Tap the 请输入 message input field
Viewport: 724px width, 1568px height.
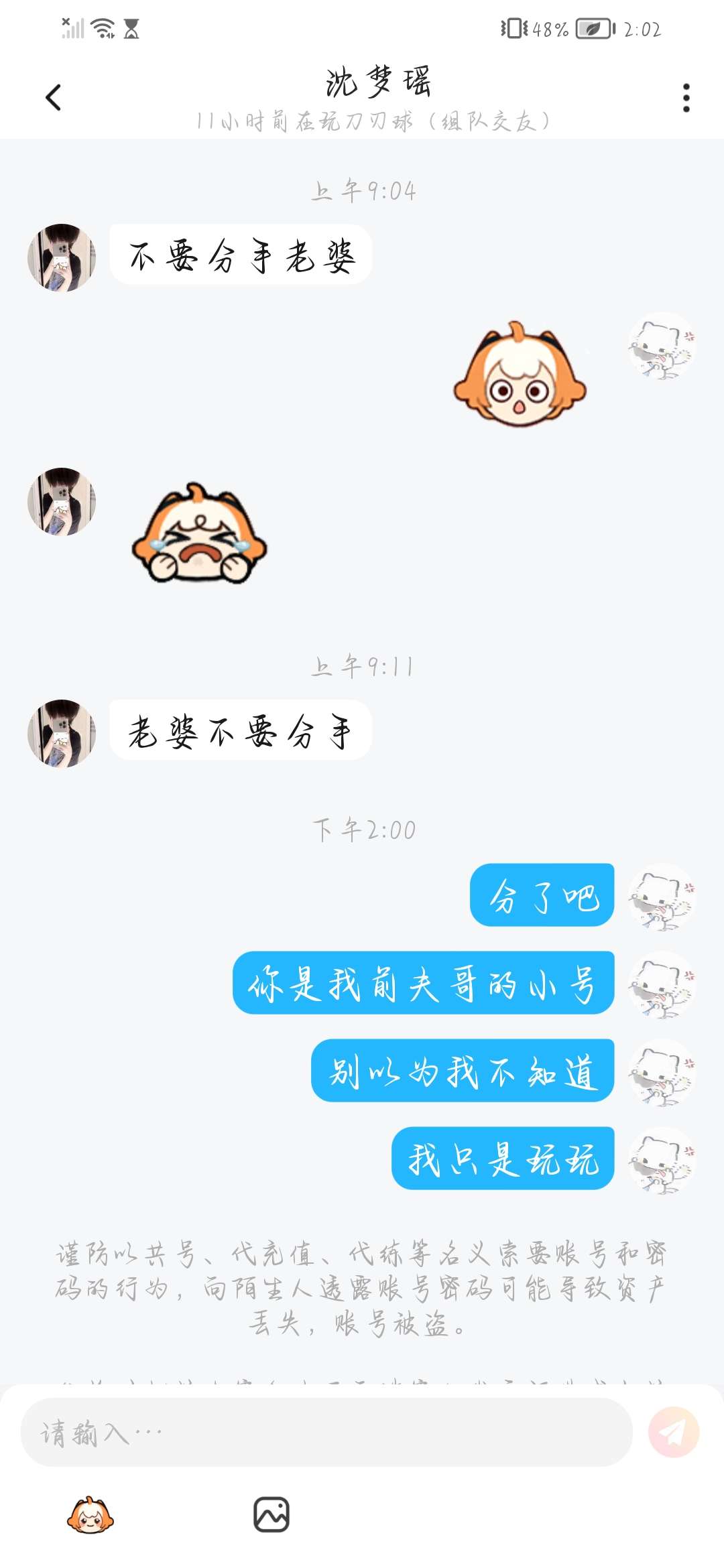[326, 1432]
